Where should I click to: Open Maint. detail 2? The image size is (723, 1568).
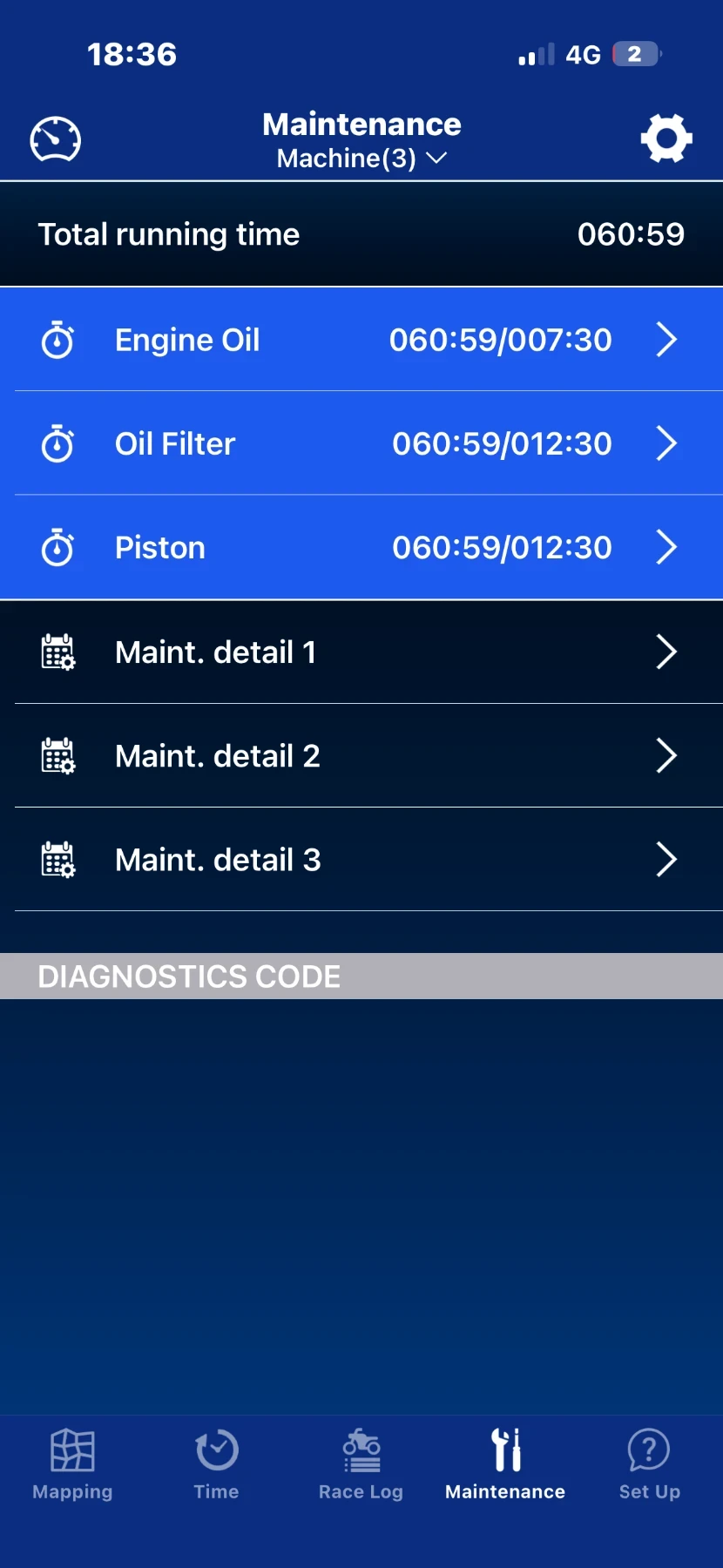(361, 755)
